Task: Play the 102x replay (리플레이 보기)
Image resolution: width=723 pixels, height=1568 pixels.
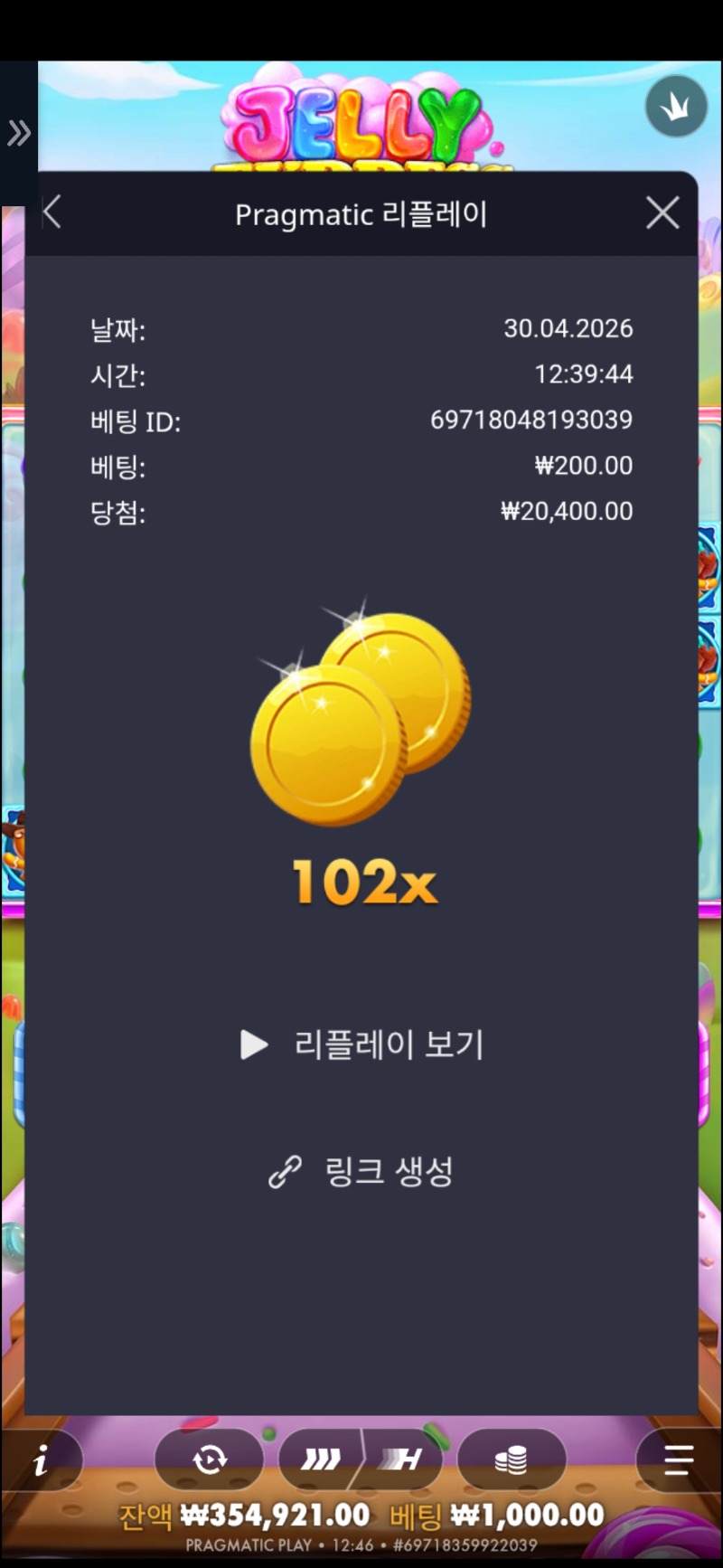Action: click(x=361, y=1044)
